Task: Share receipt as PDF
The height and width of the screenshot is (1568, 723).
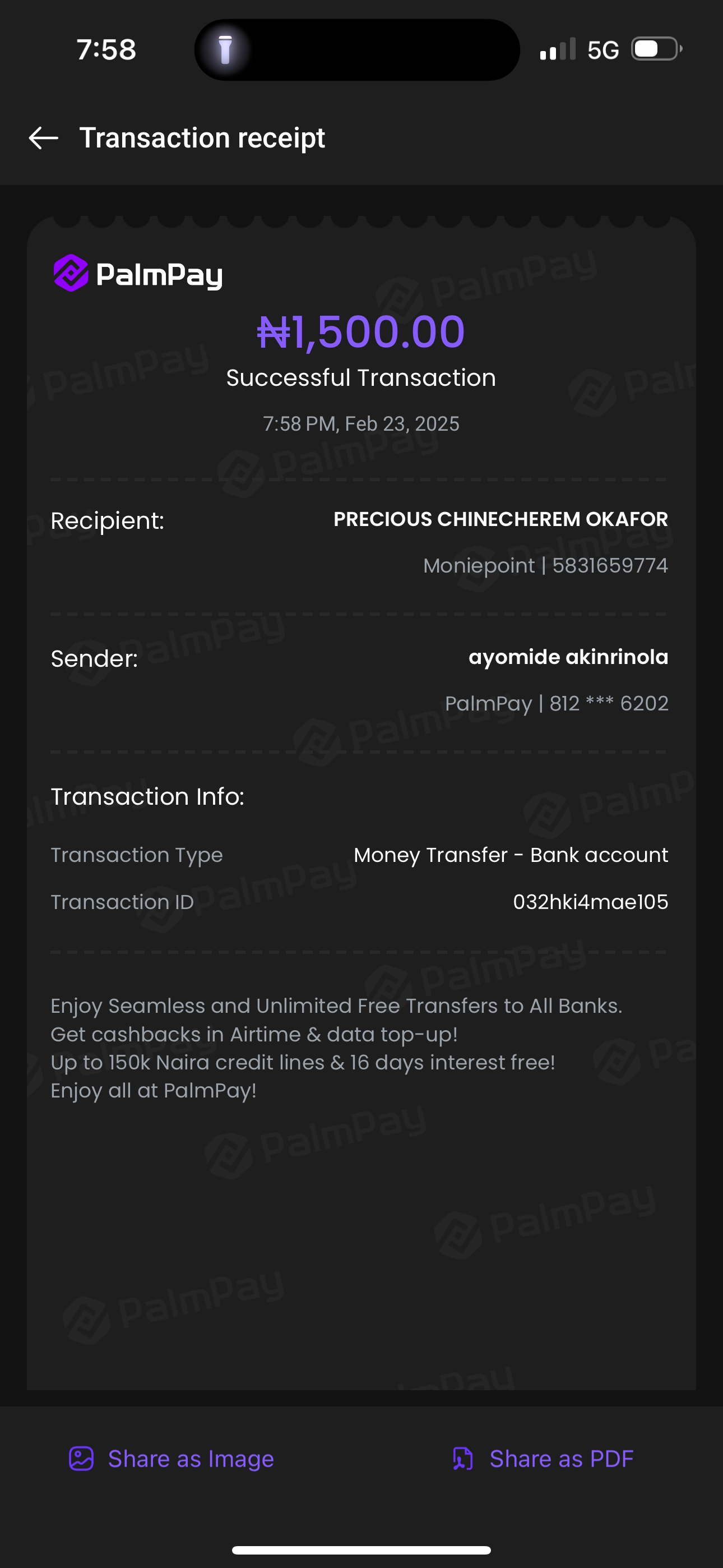Action: coord(543,1459)
